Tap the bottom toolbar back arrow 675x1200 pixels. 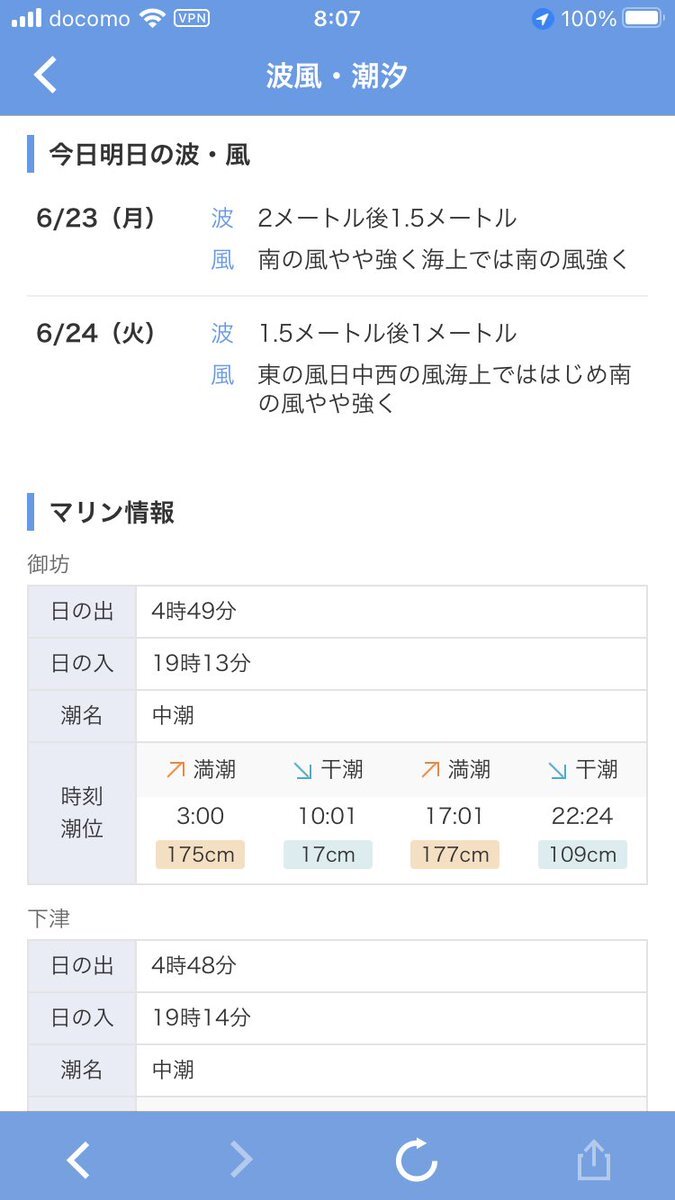pos(79,1160)
